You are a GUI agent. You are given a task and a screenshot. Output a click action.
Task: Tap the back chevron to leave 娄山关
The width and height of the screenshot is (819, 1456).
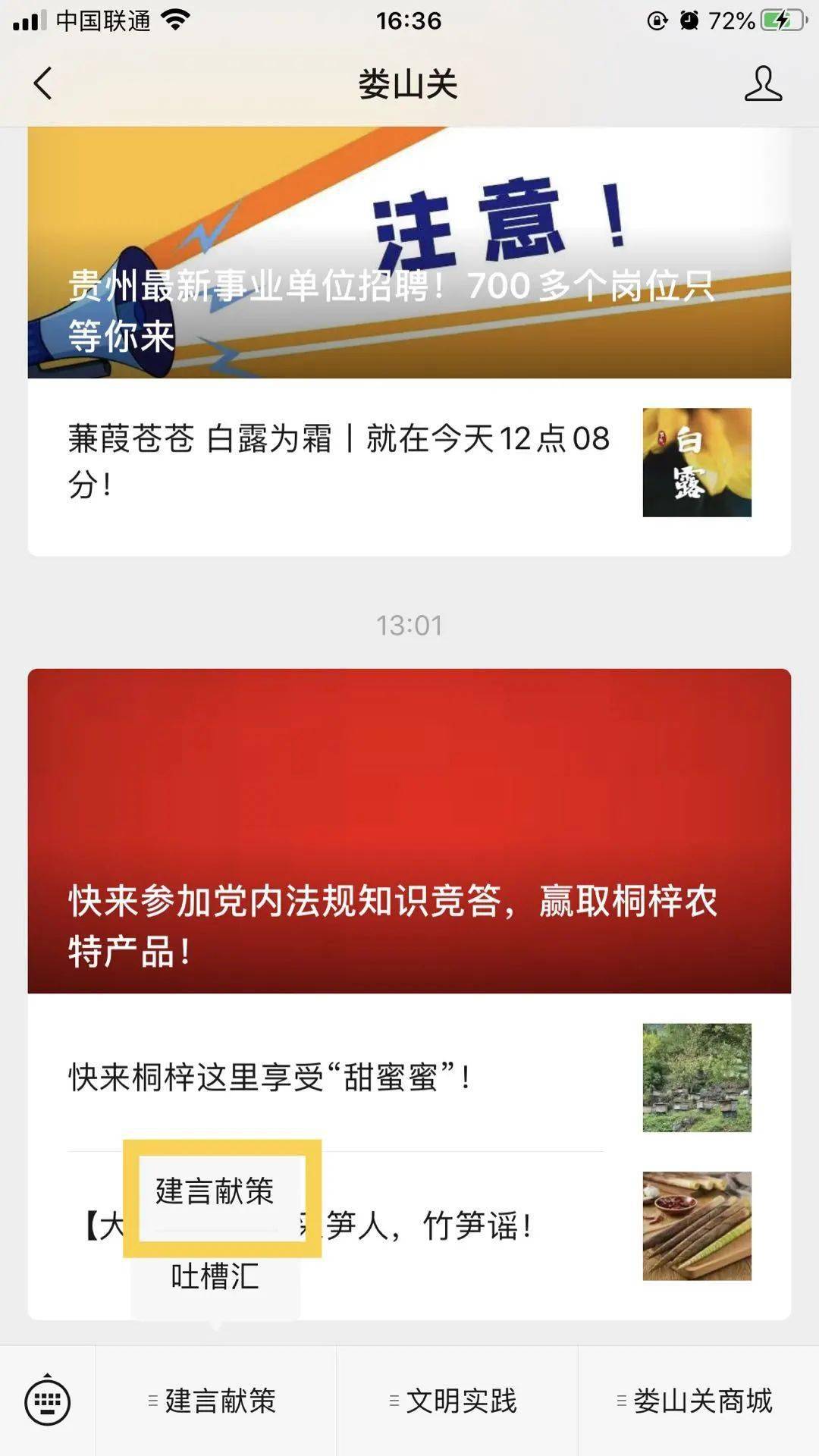[x=42, y=86]
